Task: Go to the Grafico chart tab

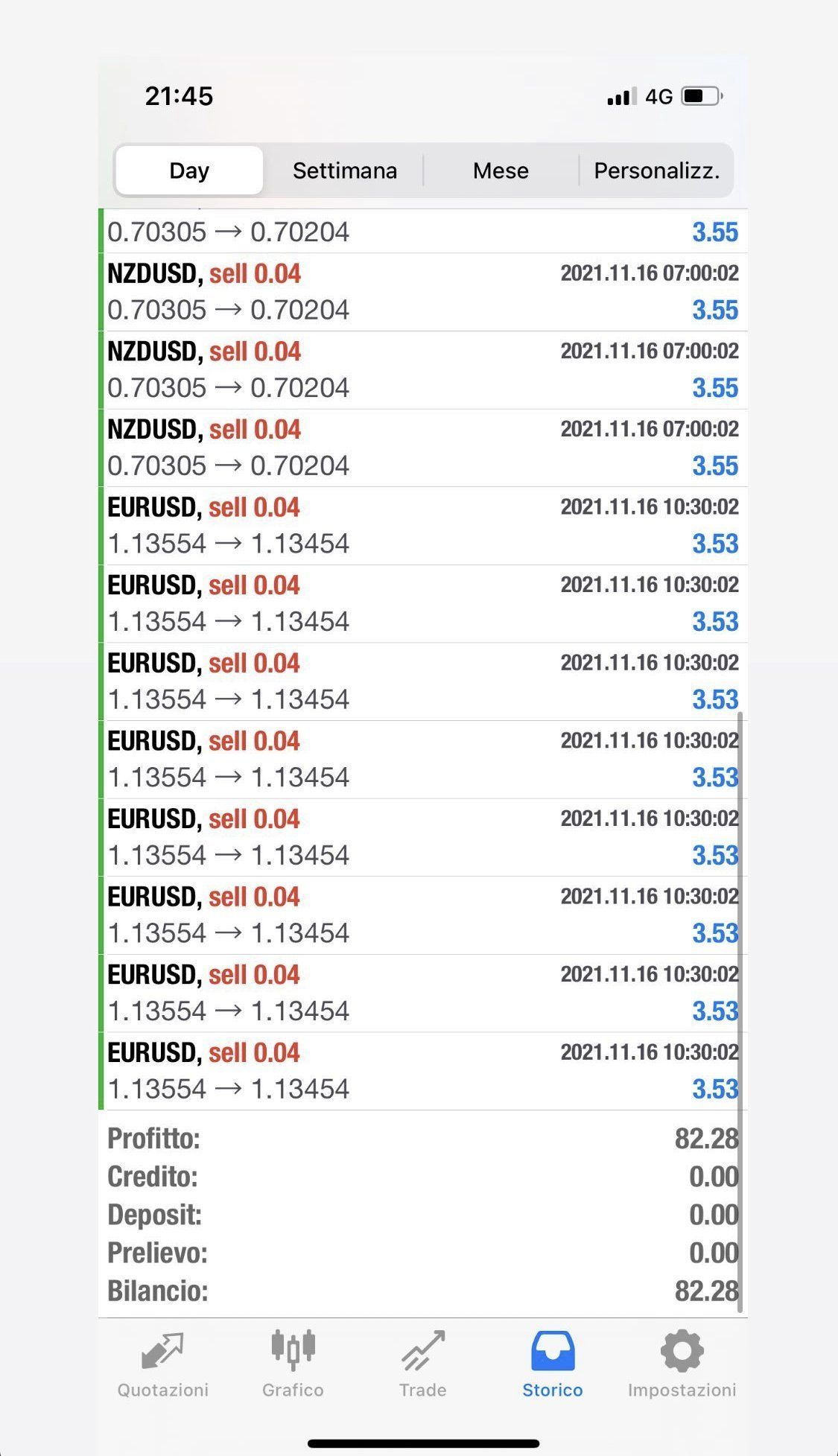Action: tap(293, 1364)
